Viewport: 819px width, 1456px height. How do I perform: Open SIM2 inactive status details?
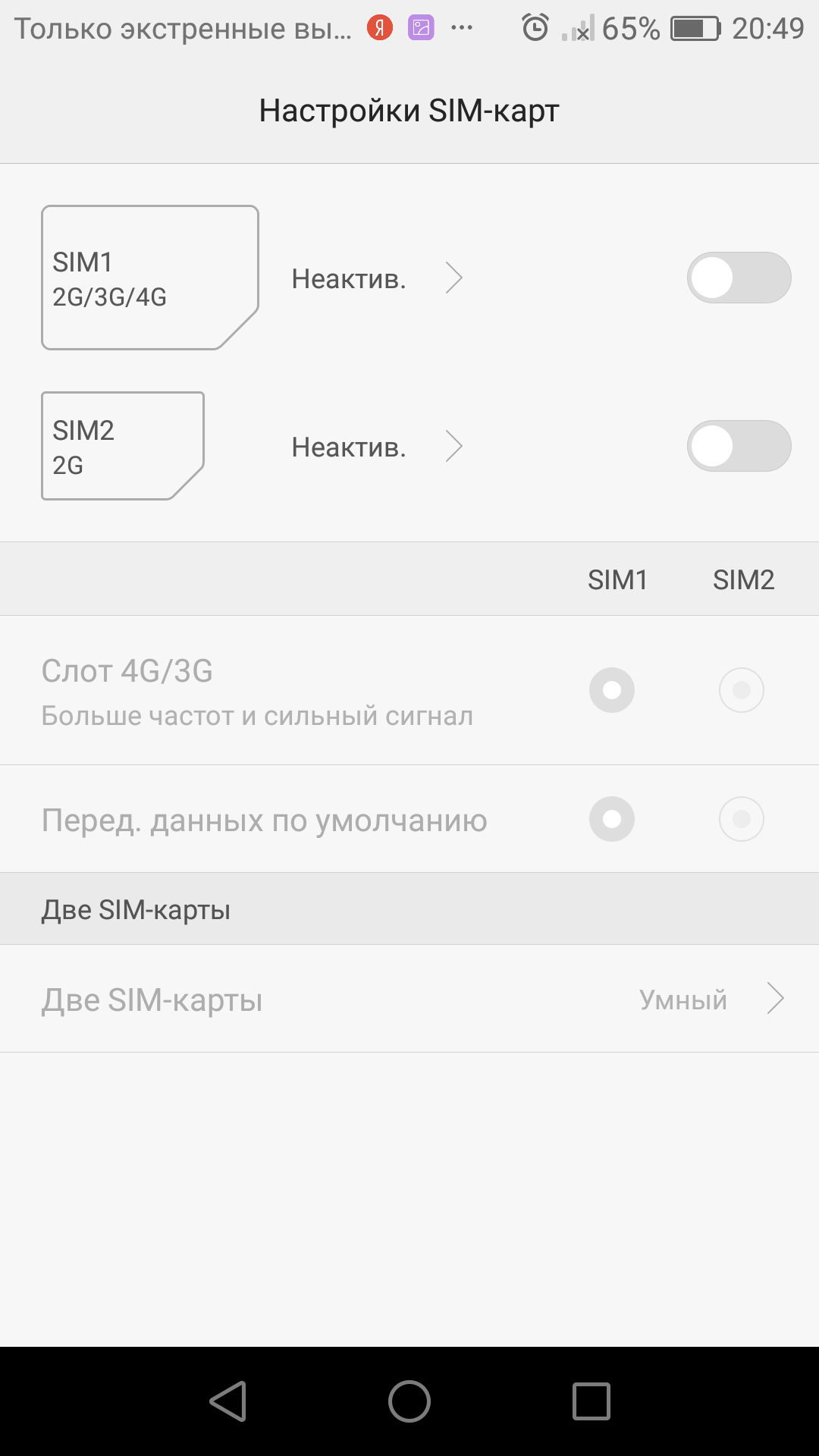tap(377, 447)
